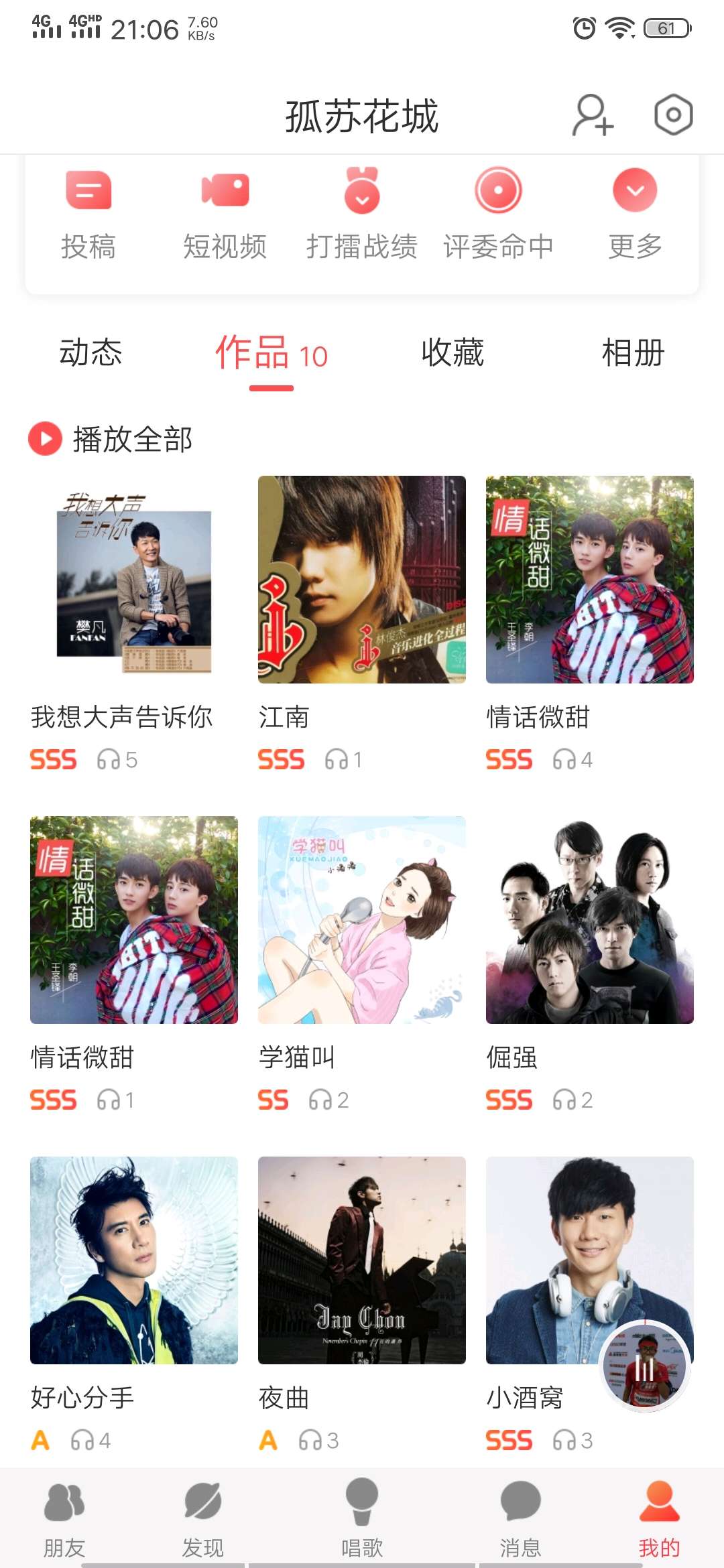Open the 夜曲 recording
This screenshot has height=1568, width=724.
pos(362,1260)
